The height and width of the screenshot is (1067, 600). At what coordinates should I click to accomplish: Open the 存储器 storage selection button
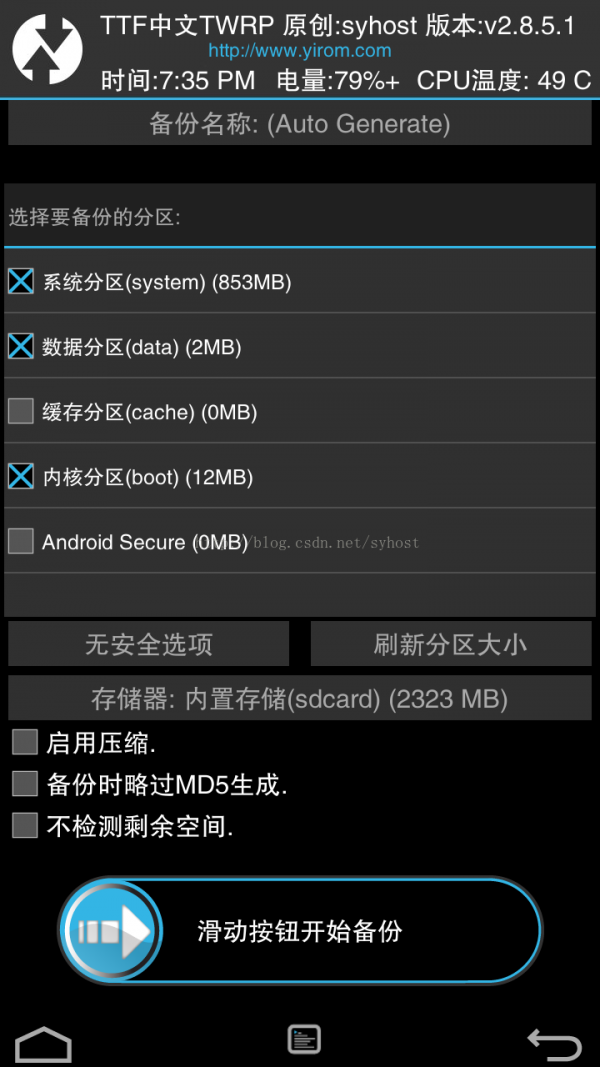point(300,699)
